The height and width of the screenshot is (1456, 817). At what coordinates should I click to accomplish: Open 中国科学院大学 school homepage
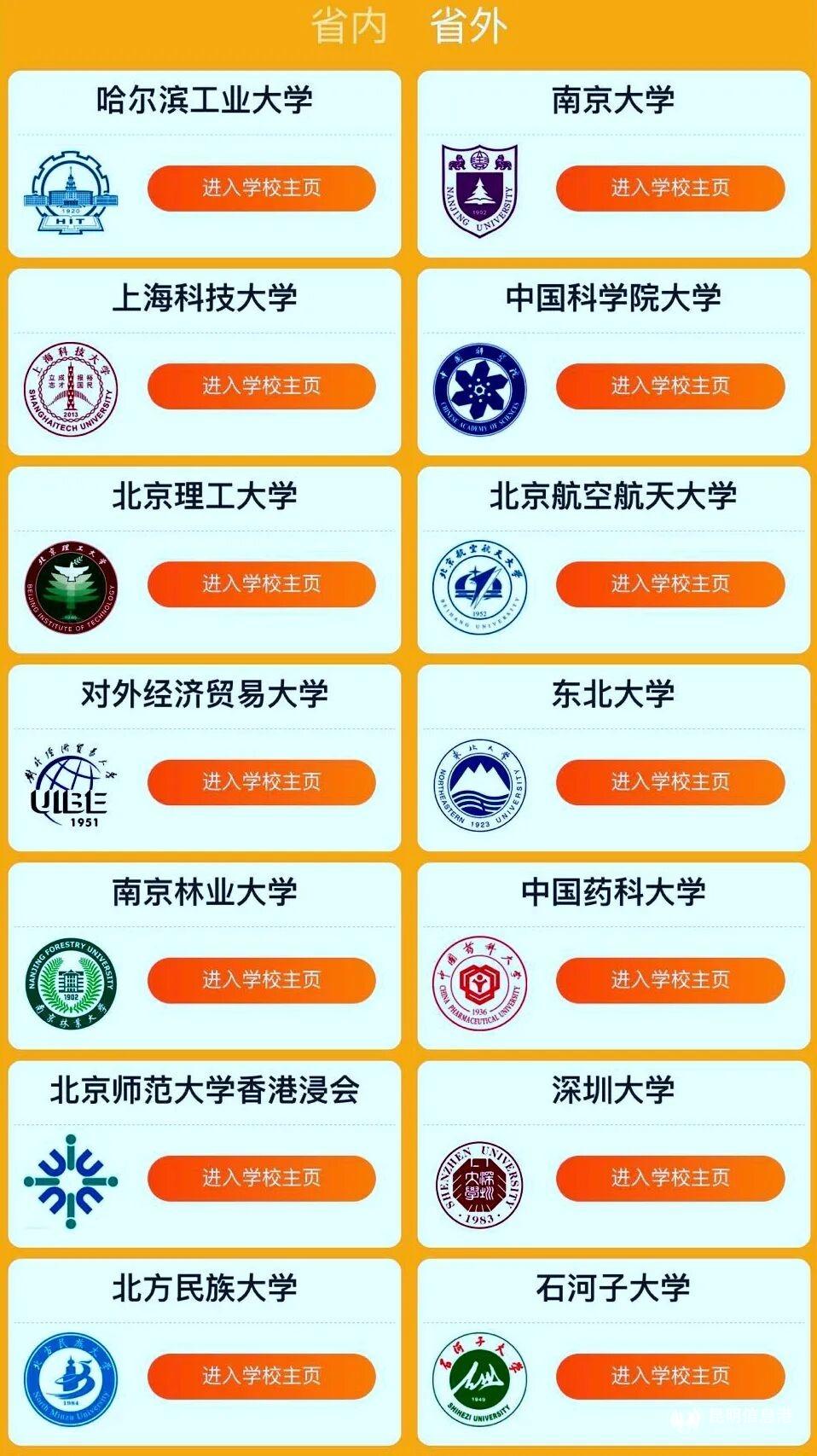669,386
